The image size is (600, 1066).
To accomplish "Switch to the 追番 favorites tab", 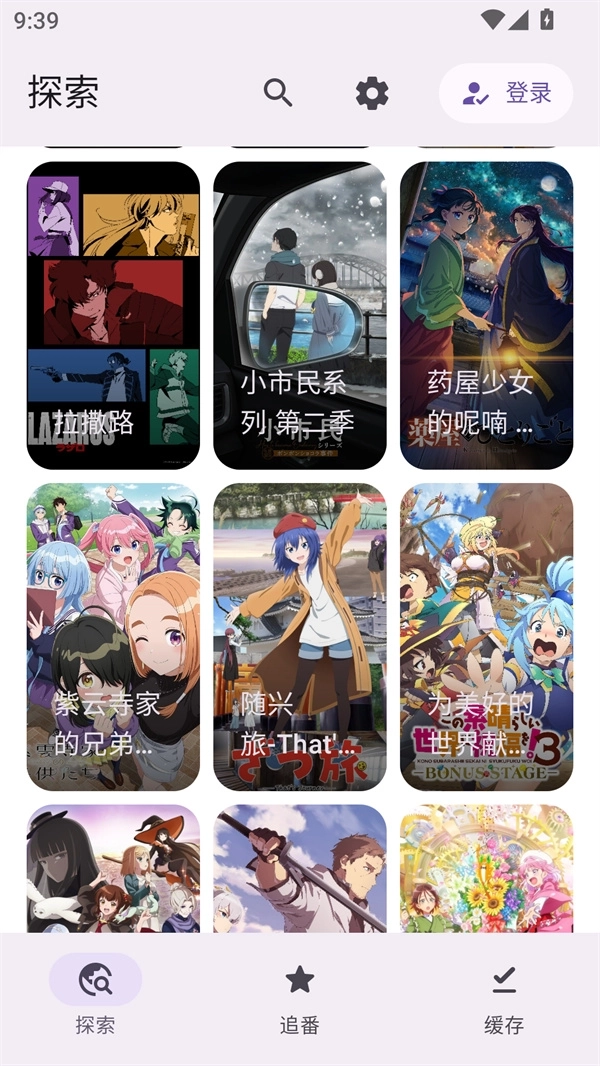I will [300, 996].
